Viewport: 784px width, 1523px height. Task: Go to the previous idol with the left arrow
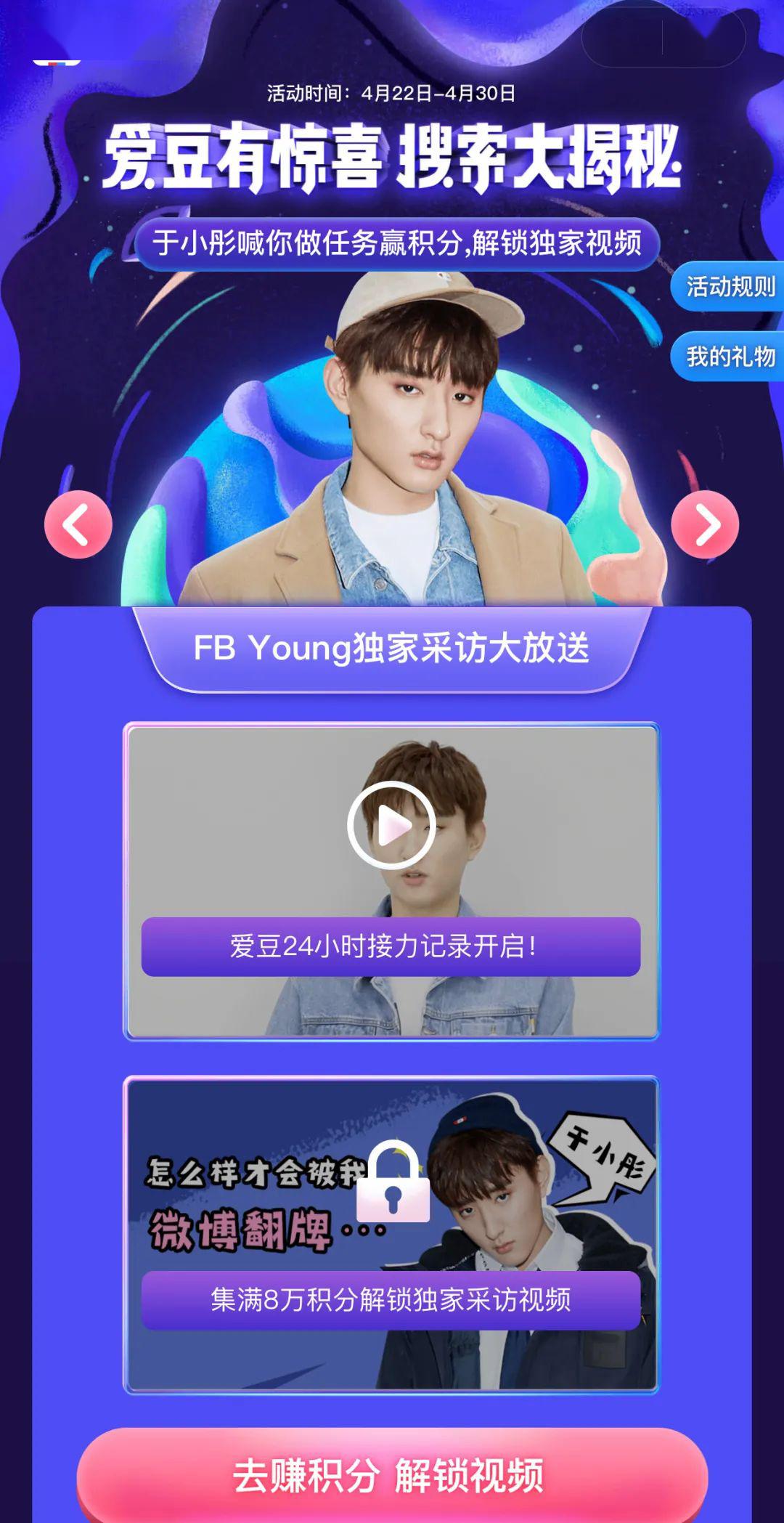coord(78,524)
